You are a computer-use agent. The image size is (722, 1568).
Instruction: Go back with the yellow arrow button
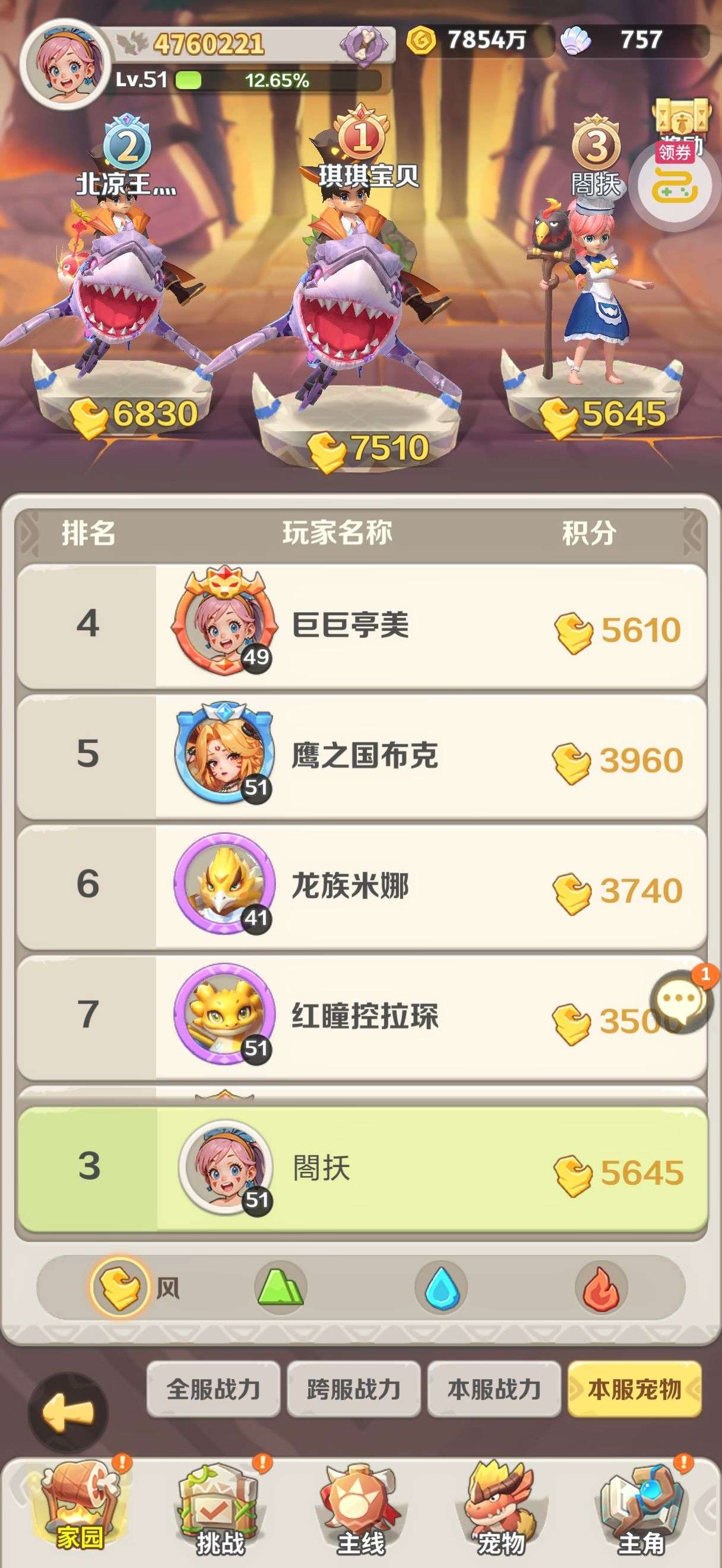[x=68, y=1412]
